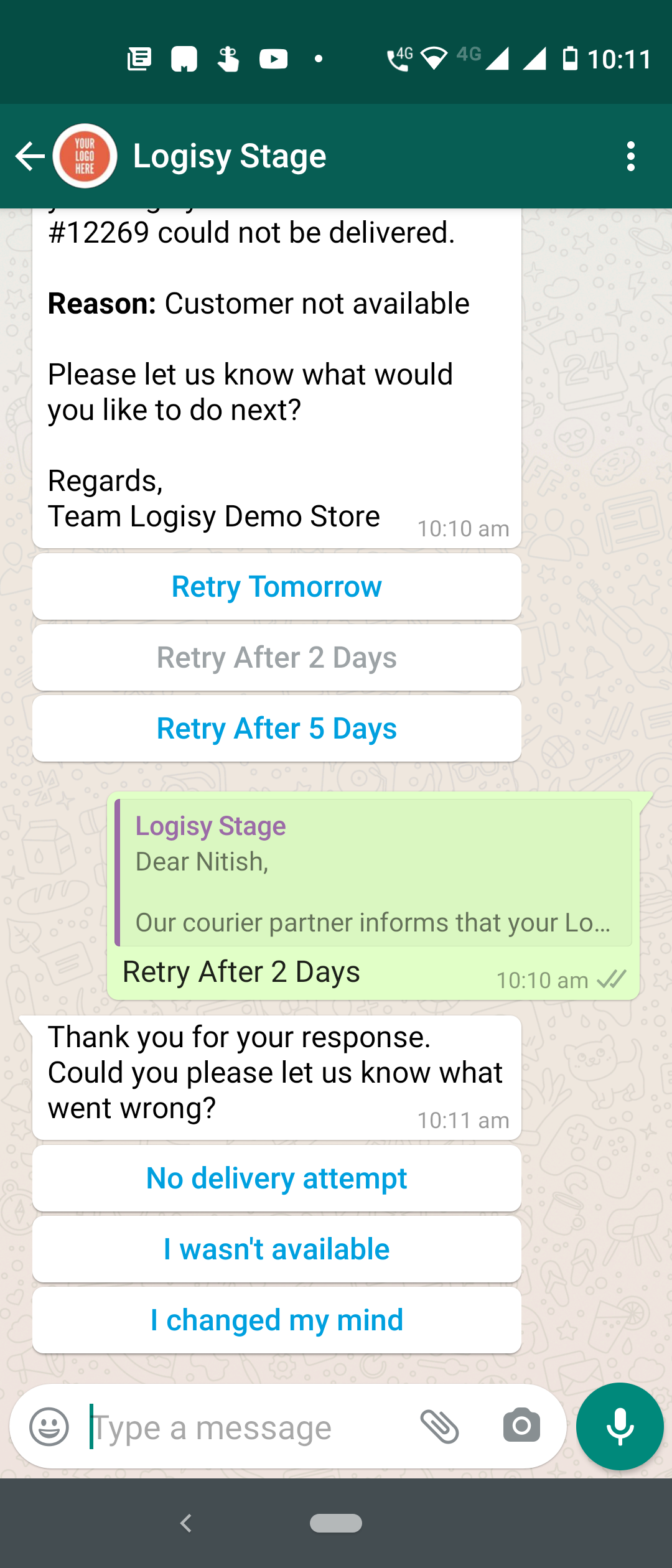Go to home via navigation pill
The width and height of the screenshot is (672, 1568).
click(x=336, y=1523)
